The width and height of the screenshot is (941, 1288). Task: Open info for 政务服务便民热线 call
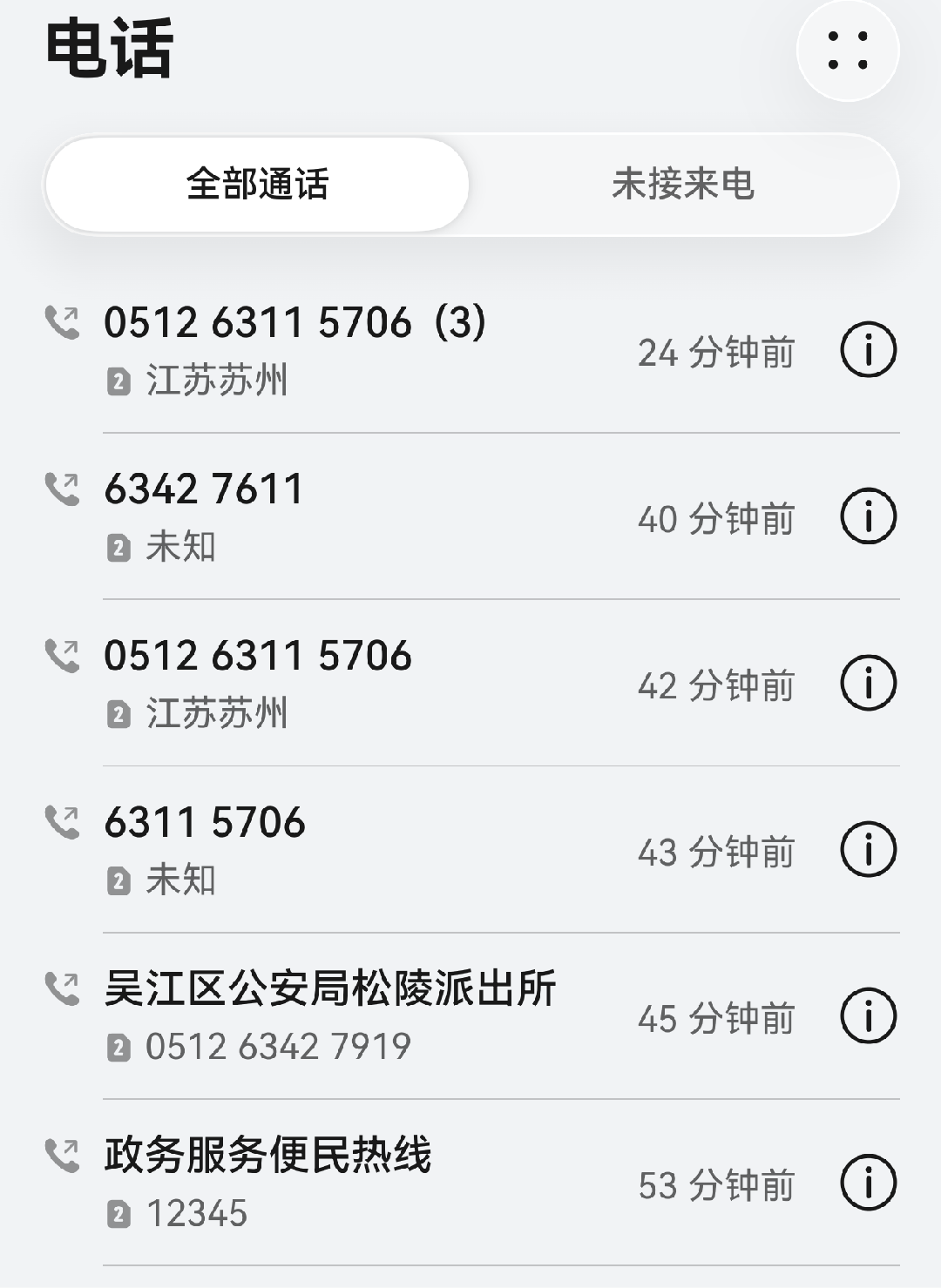tap(868, 1183)
